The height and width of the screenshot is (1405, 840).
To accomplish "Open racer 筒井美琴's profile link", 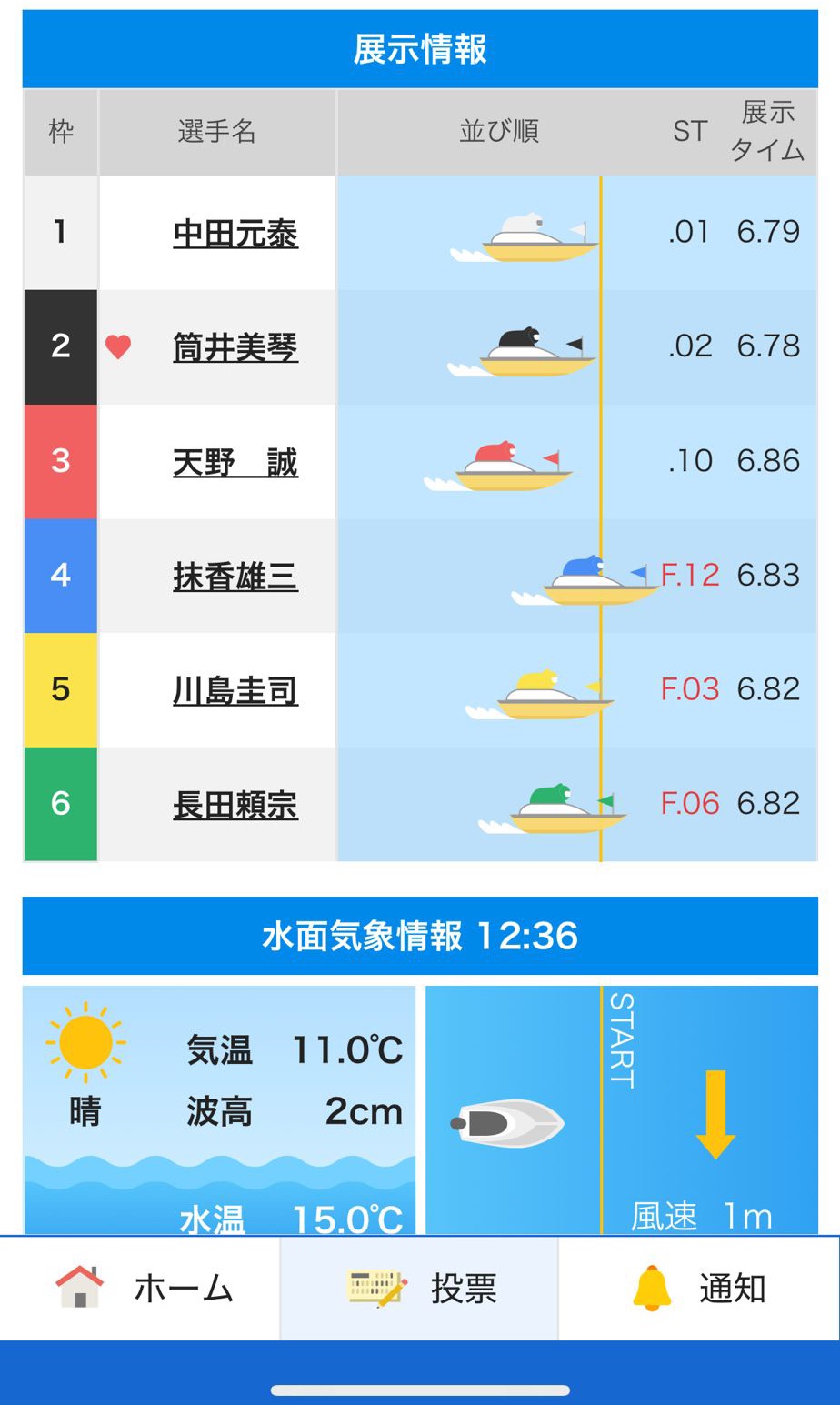I will tap(235, 347).
